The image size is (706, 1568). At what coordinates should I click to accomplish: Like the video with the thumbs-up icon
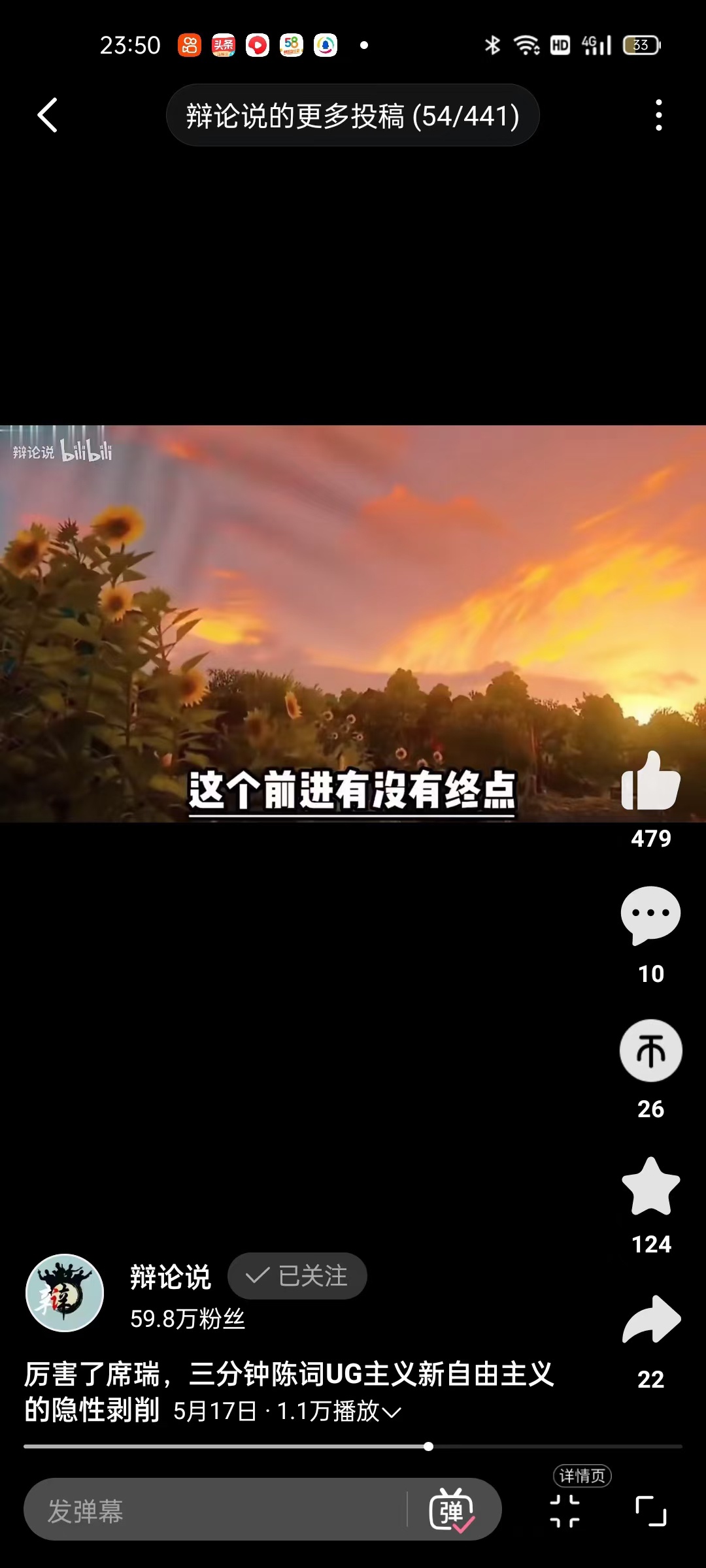(x=650, y=781)
